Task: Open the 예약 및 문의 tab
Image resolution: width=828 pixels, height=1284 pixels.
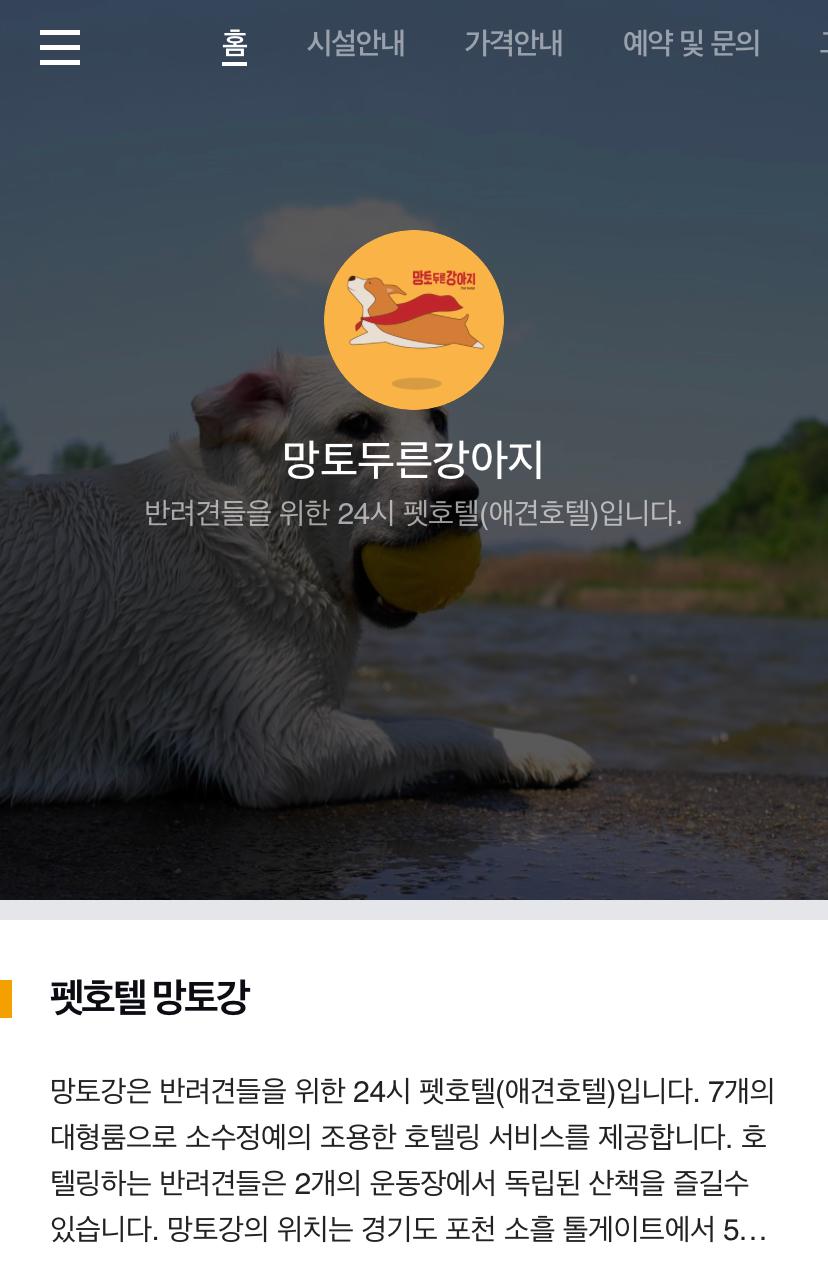Action: [x=691, y=44]
